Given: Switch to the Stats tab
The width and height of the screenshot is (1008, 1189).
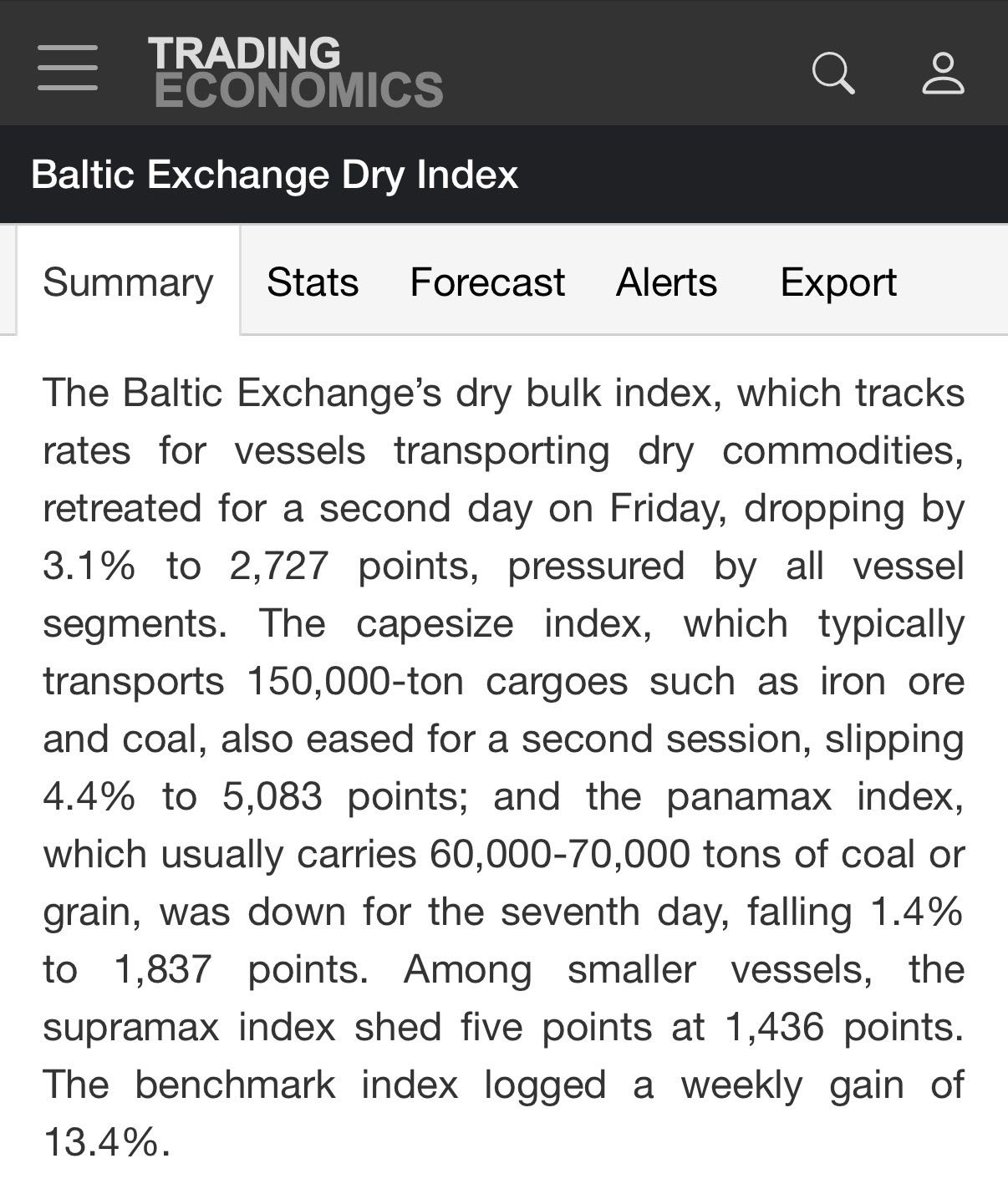Looking at the screenshot, I should (313, 282).
